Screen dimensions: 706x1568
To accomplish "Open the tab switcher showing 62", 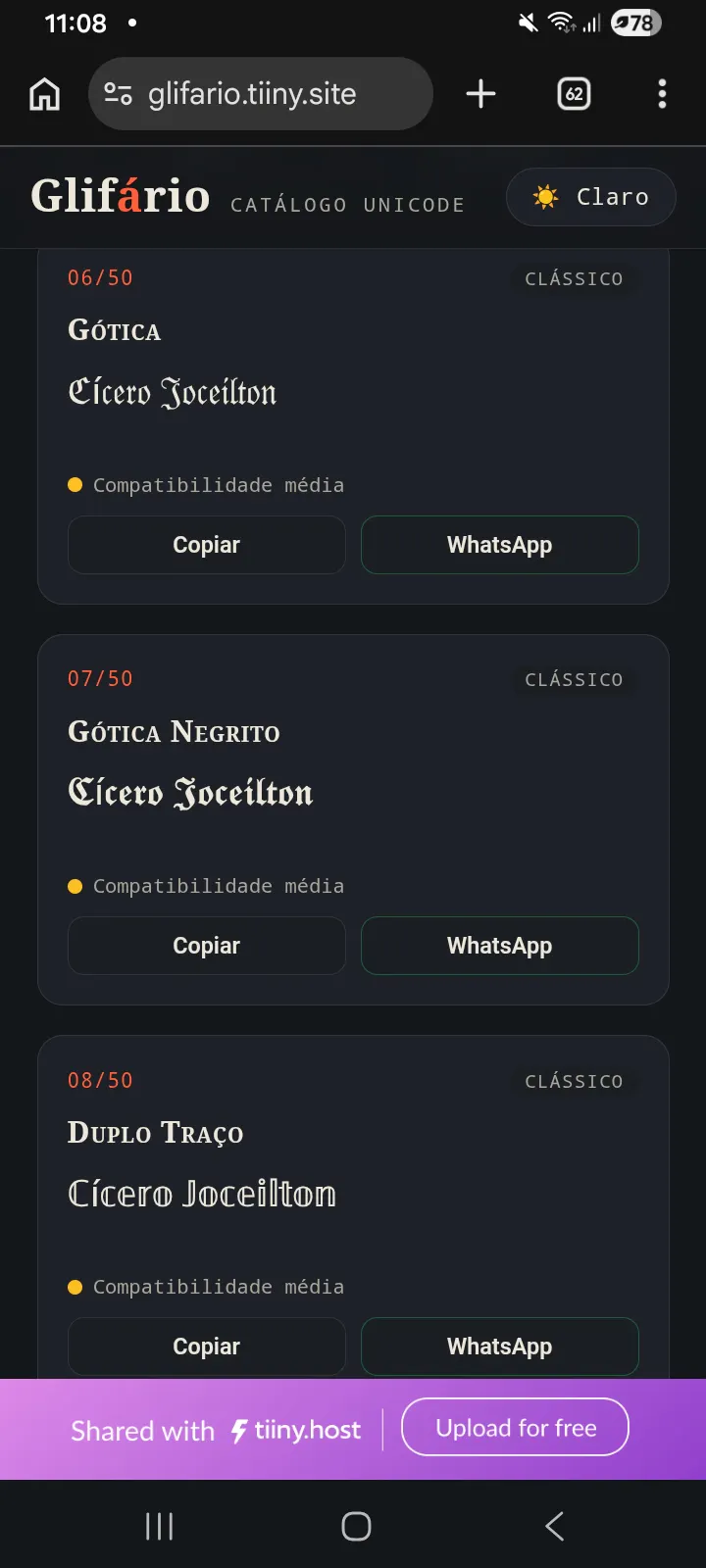I will (x=574, y=94).
